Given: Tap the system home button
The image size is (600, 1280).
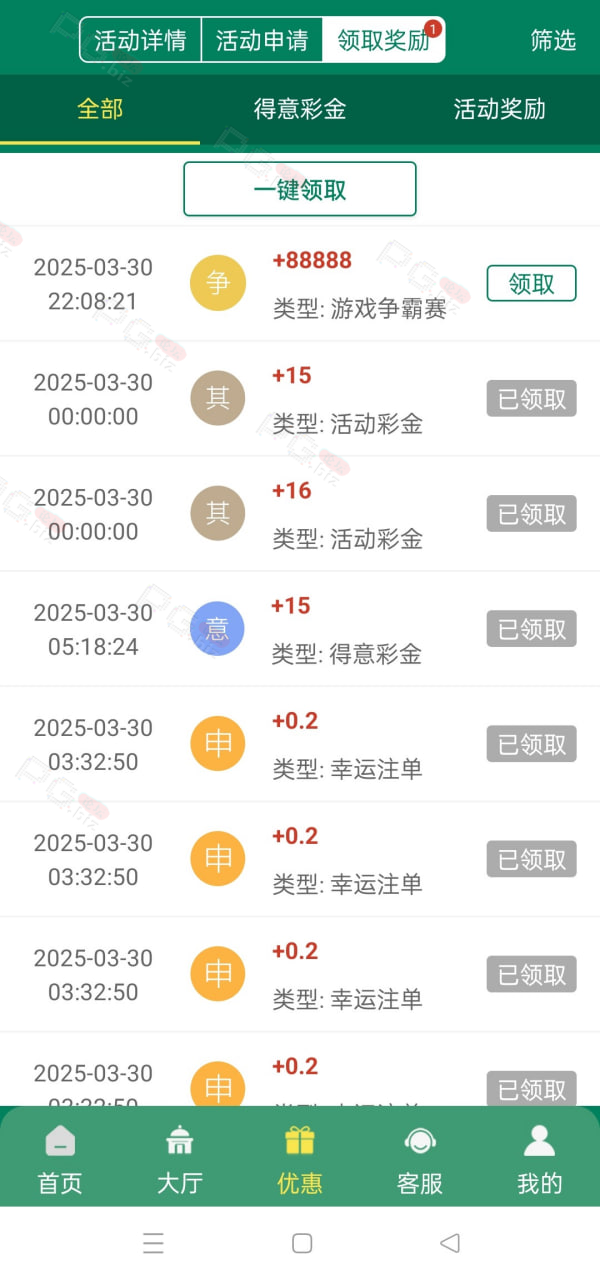Looking at the screenshot, I should point(302,1243).
